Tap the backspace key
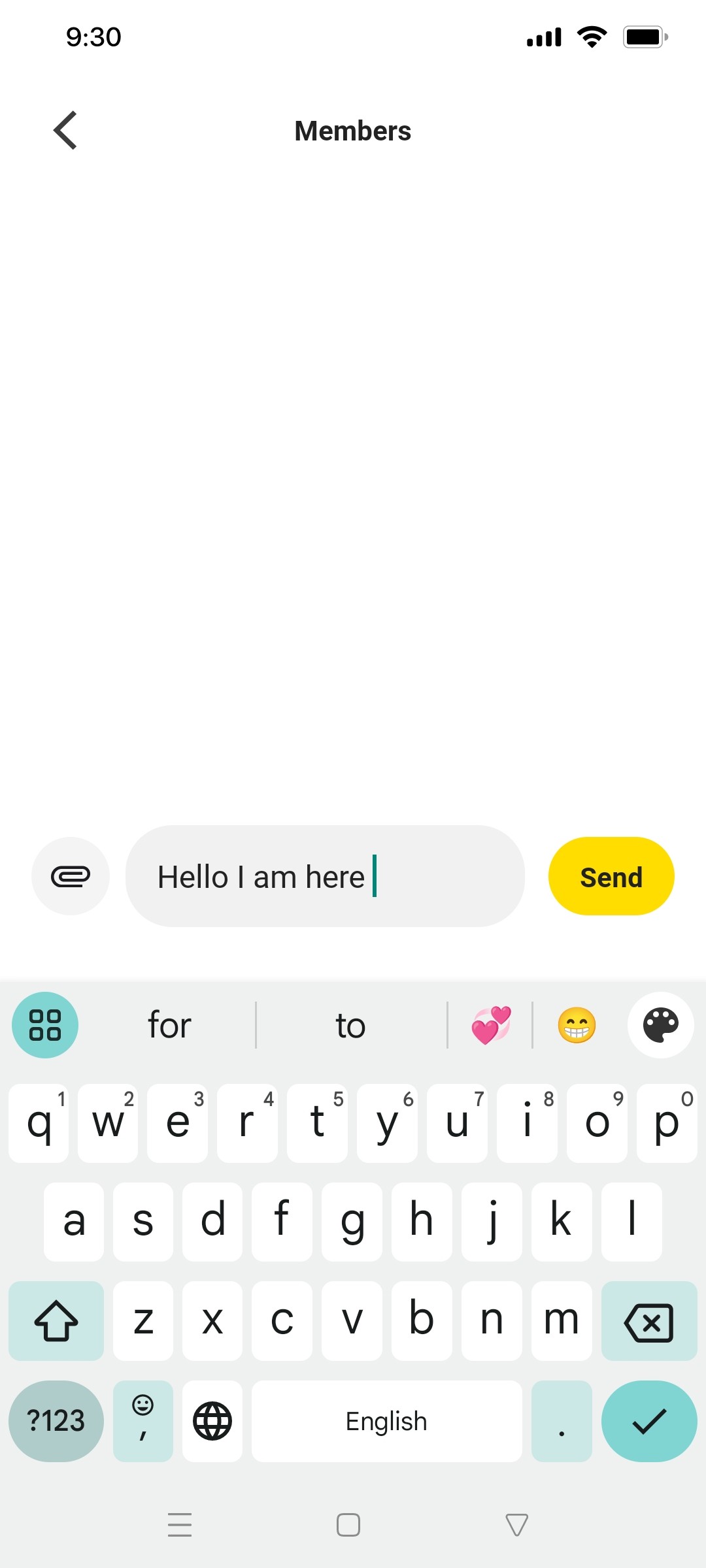Viewport: 706px width, 1568px height. pos(649,1321)
